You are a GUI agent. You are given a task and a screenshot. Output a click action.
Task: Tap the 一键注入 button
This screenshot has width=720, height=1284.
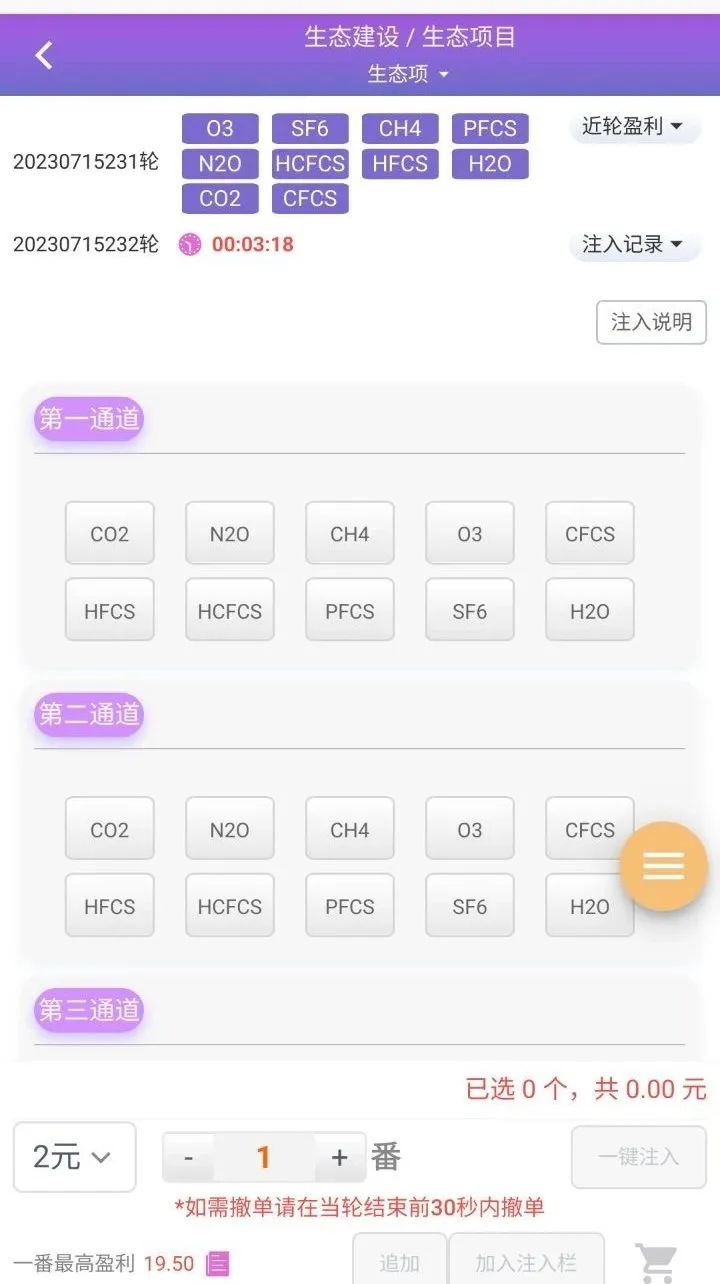point(639,1157)
